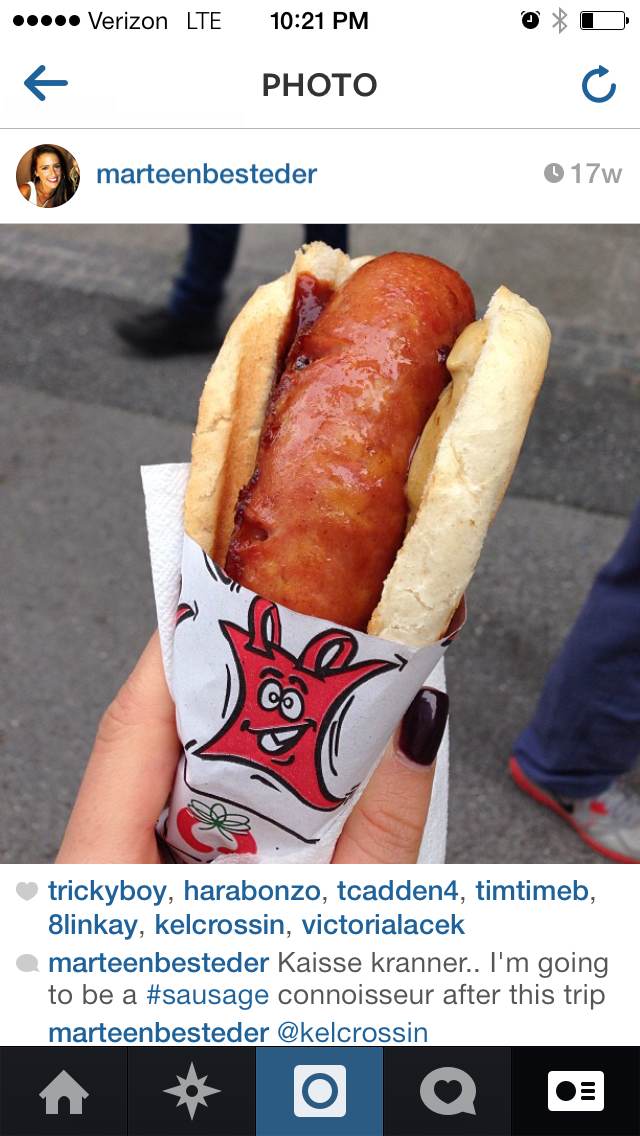The image size is (640, 1136).
Task: Switch to the profile card tab
Action: pos(575,1092)
